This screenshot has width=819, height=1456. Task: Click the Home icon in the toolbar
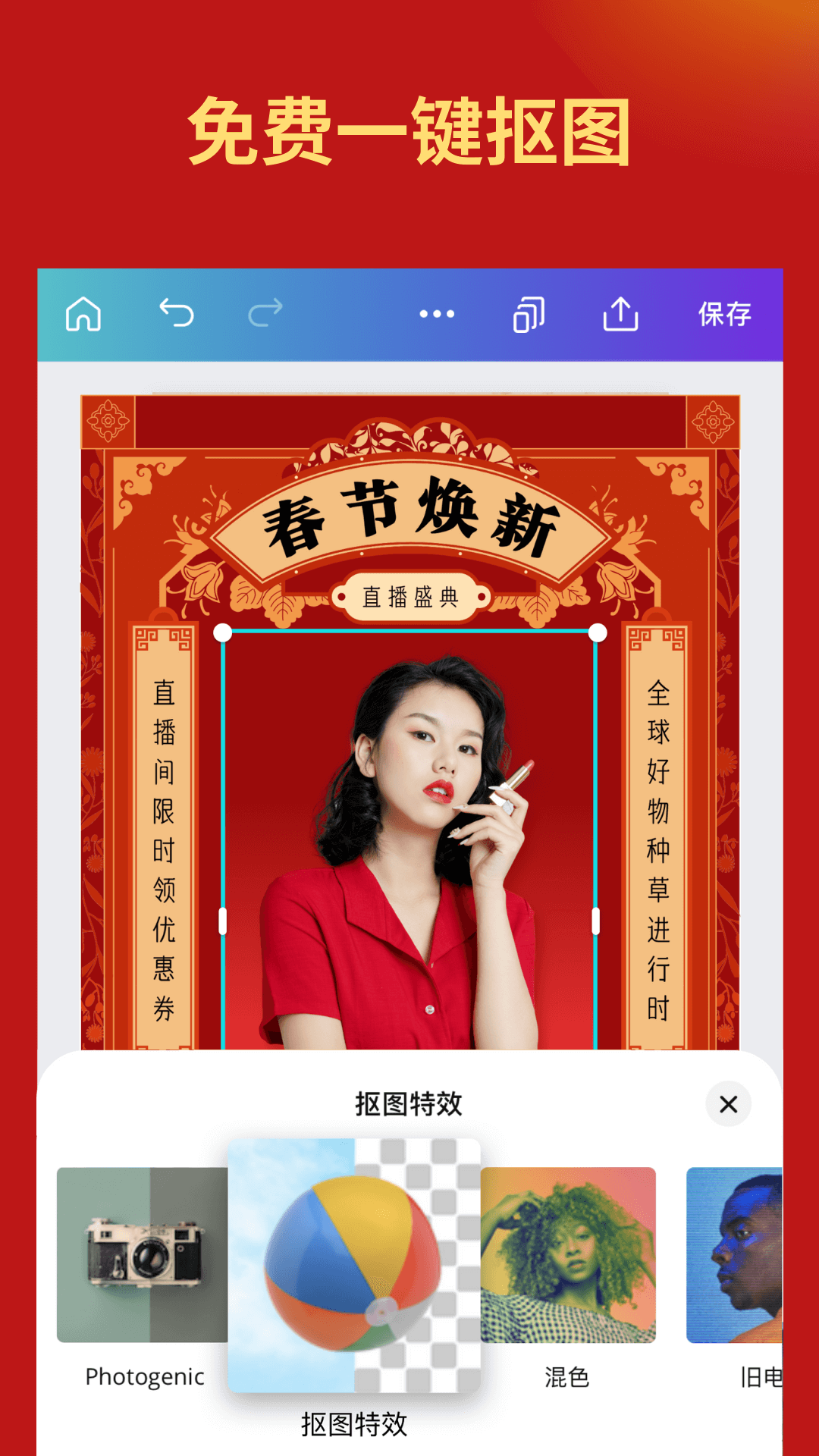(83, 314)
